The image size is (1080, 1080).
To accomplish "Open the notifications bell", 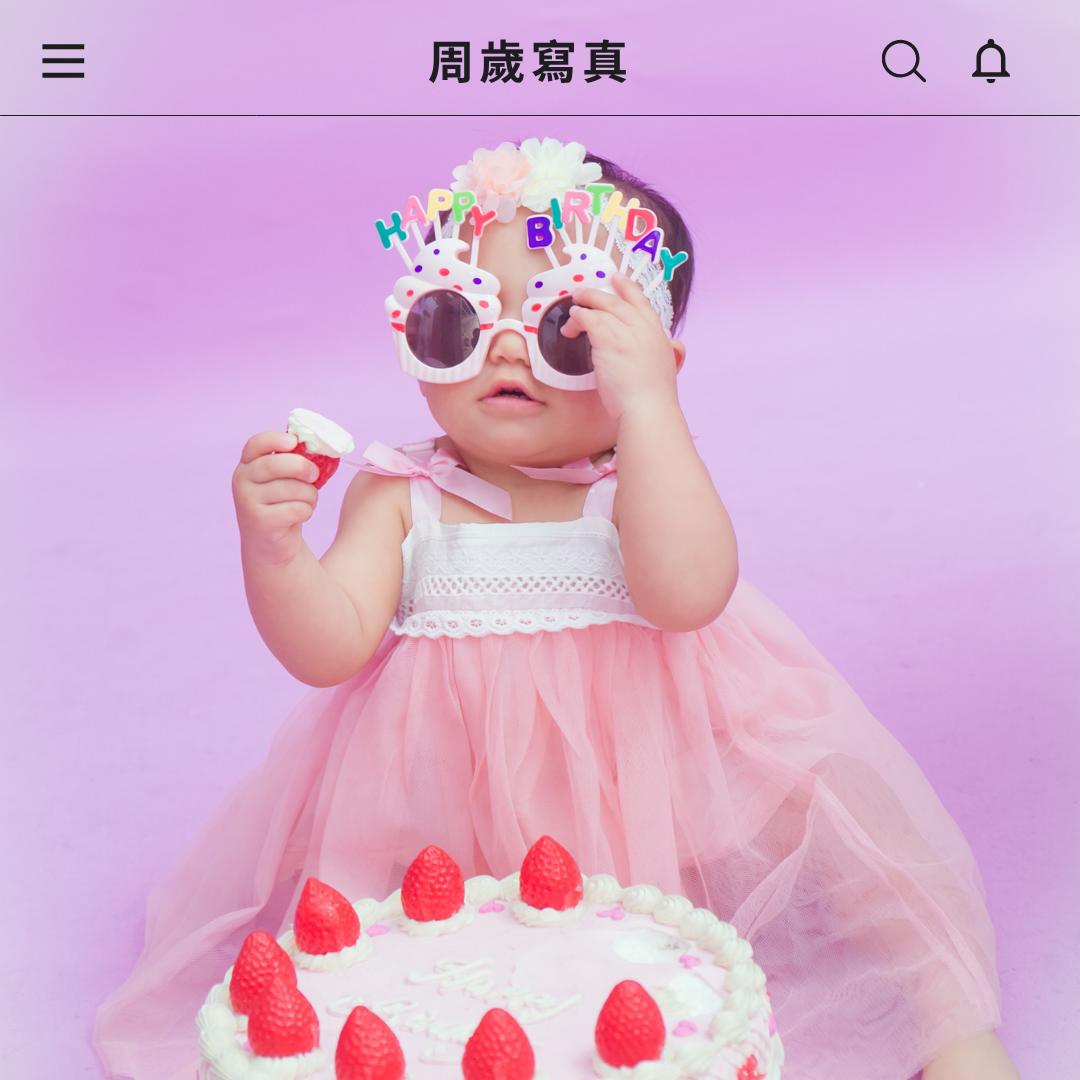I will point(990,61).
